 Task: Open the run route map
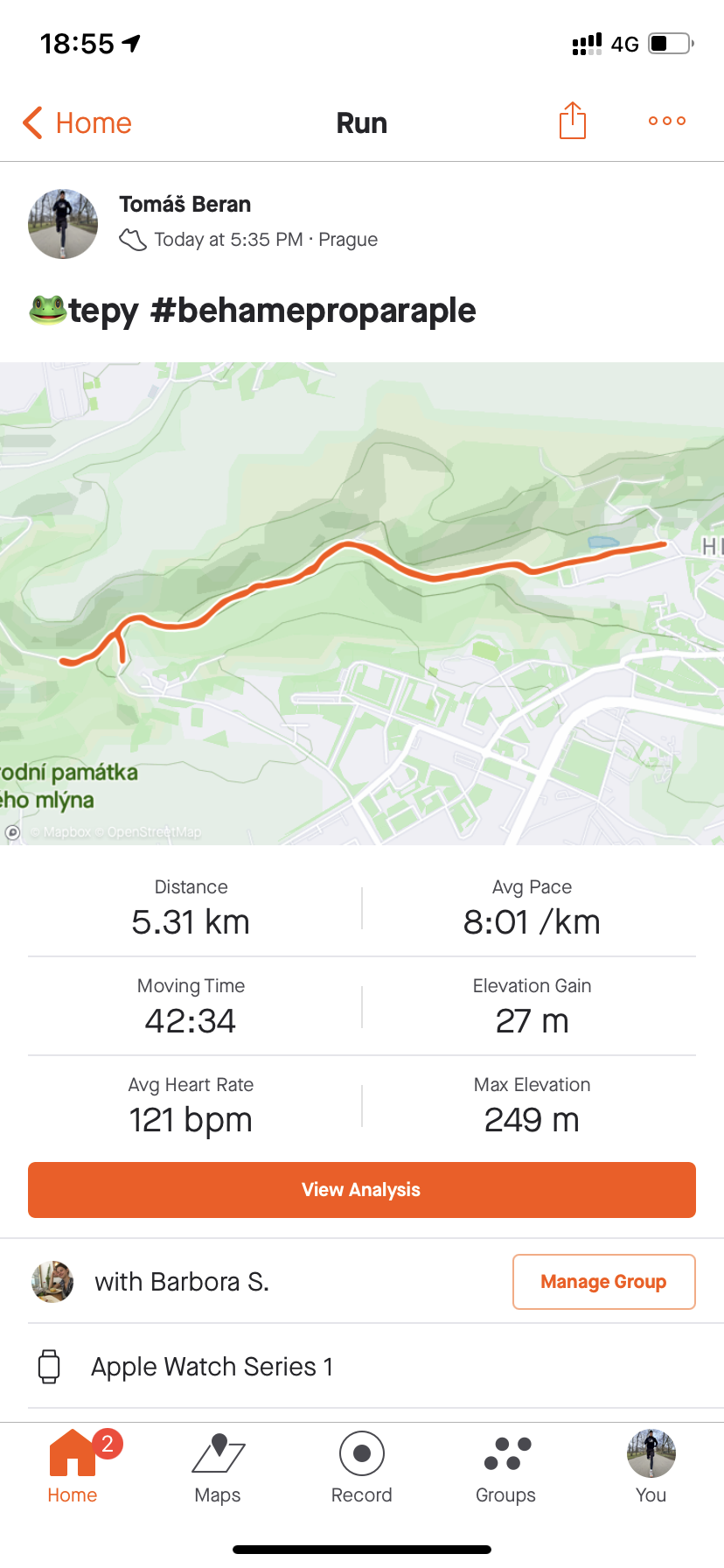(362, 604)
